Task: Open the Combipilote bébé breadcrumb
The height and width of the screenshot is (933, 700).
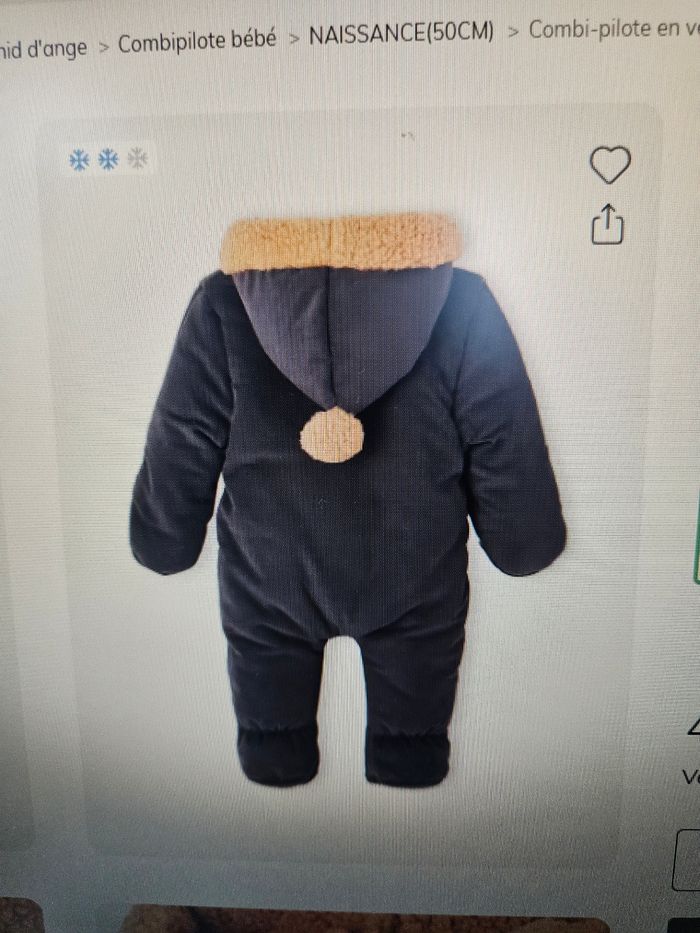Action: point(197,43)
